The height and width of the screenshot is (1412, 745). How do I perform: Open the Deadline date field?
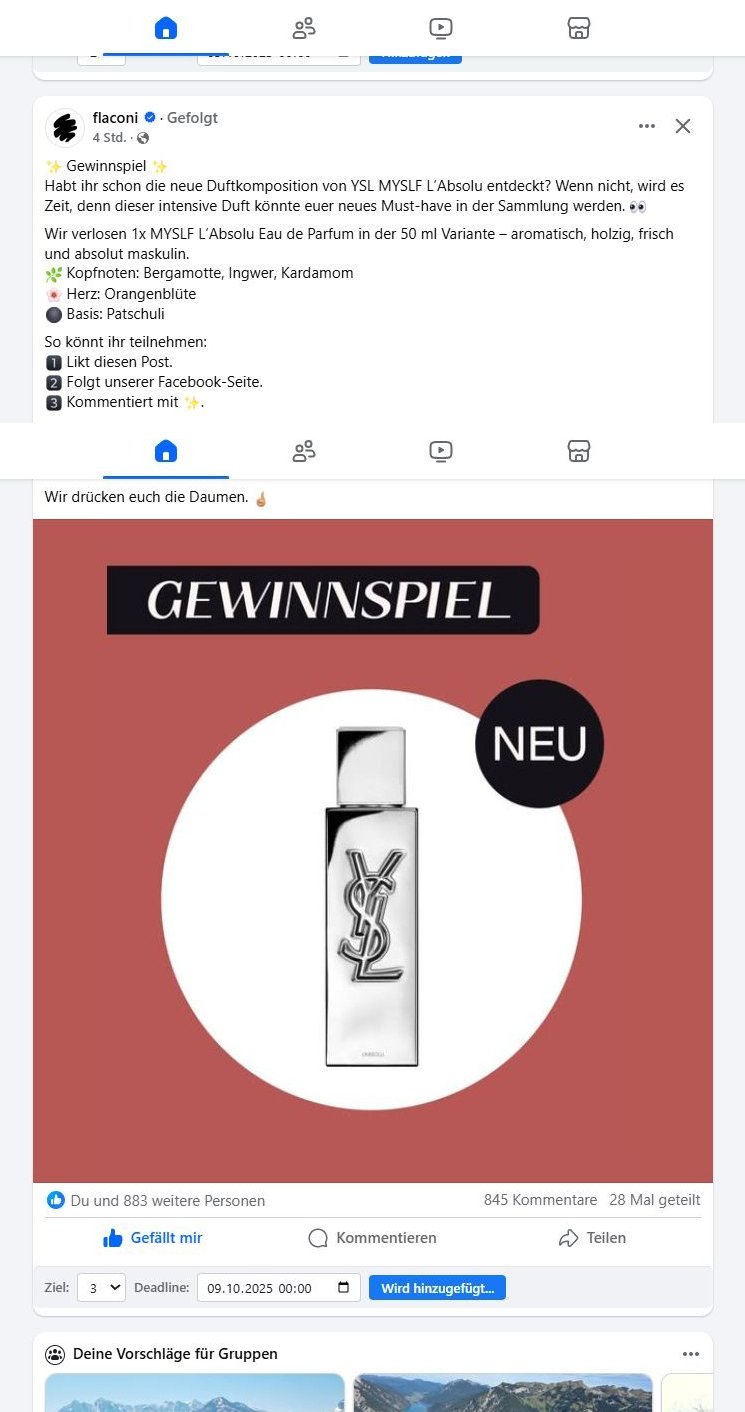[278, 1288]
